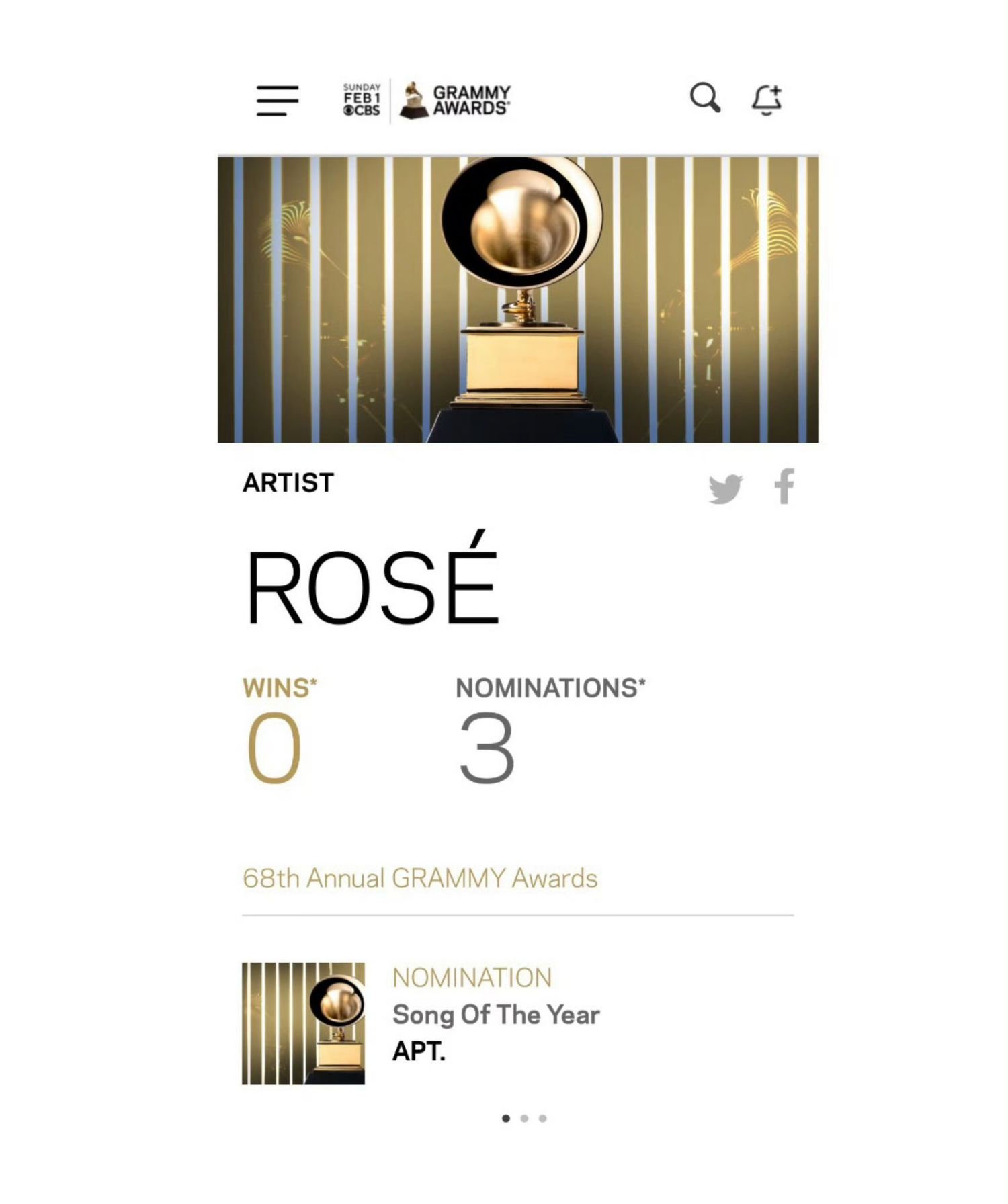Open the Song Of The Year nomination

pos(495,1016)
